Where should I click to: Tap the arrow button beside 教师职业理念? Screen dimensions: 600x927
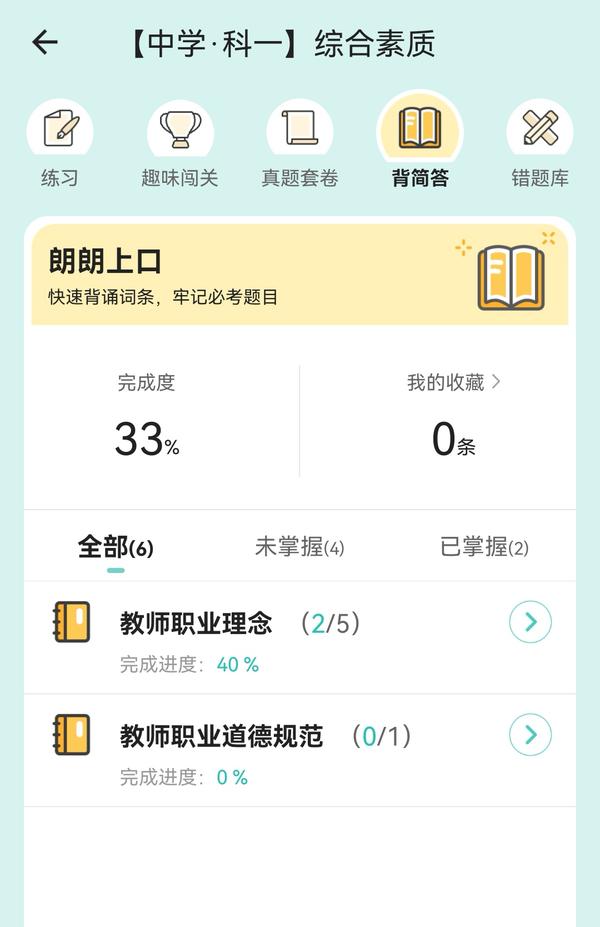point(530,623)
